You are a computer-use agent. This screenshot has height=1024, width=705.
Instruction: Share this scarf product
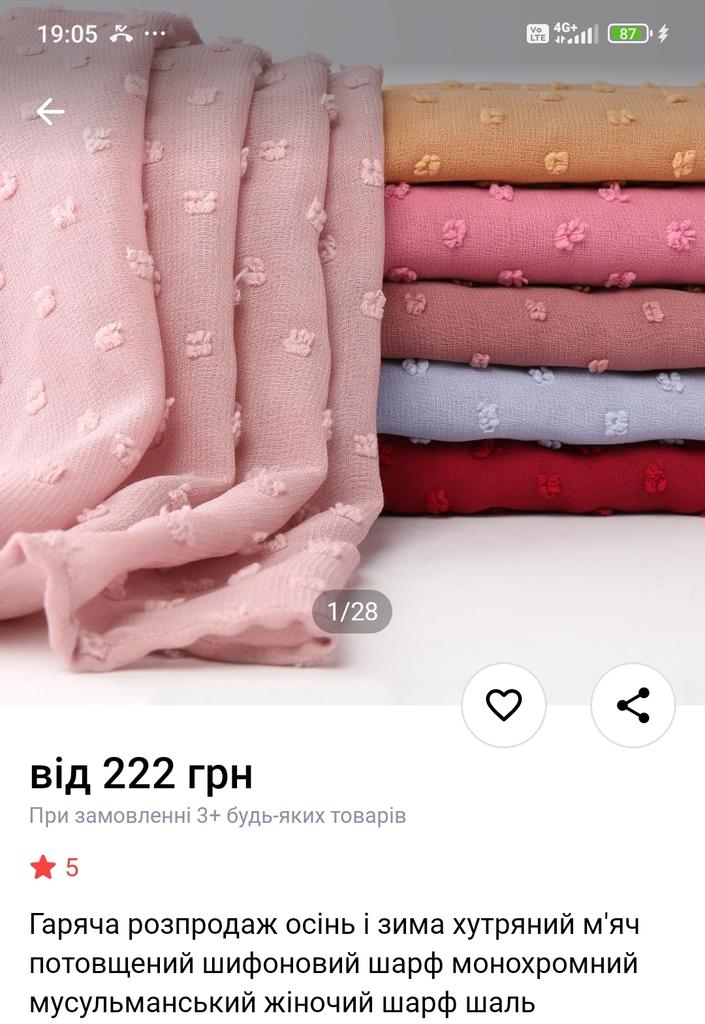(632, 705)
